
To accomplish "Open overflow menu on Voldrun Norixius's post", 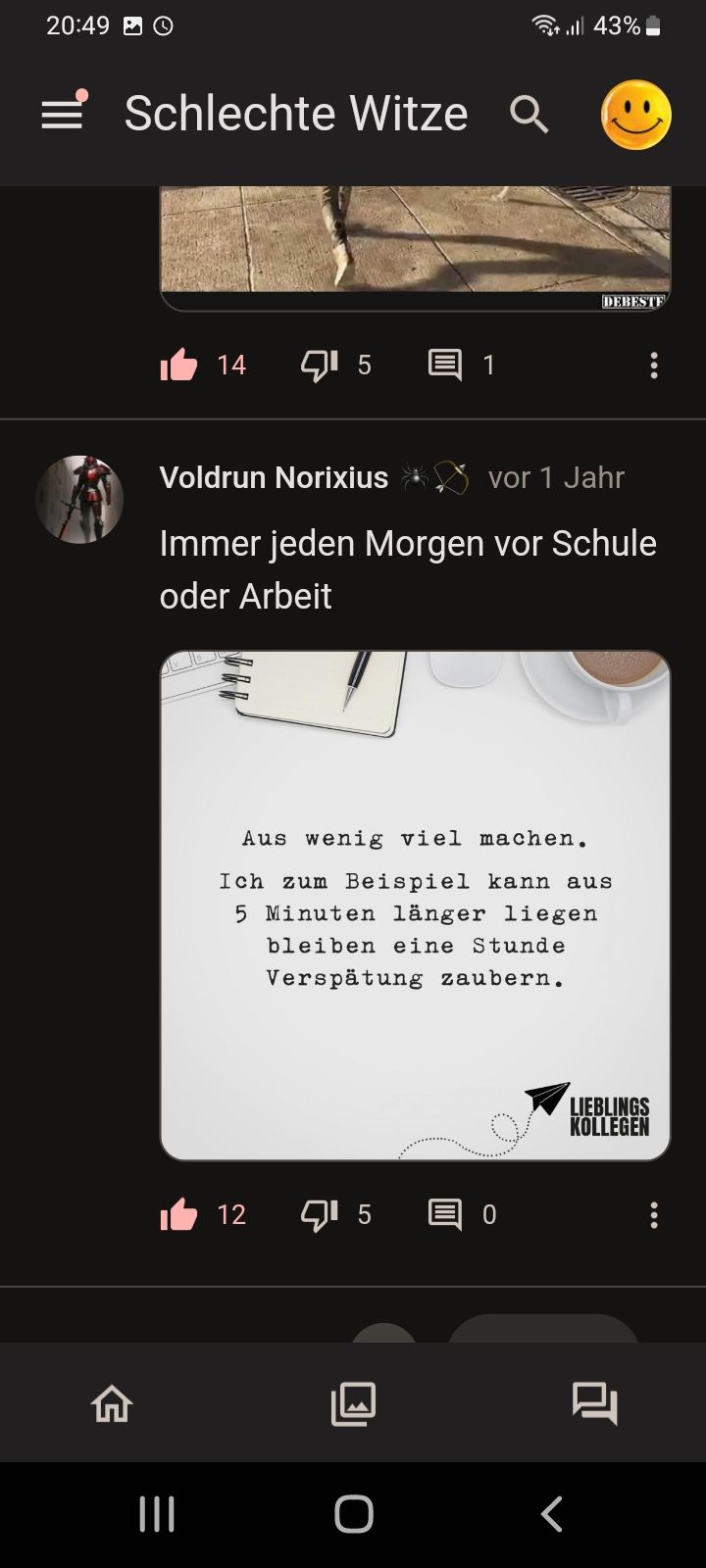I will pyautogui.click(x=653, y=1215).
